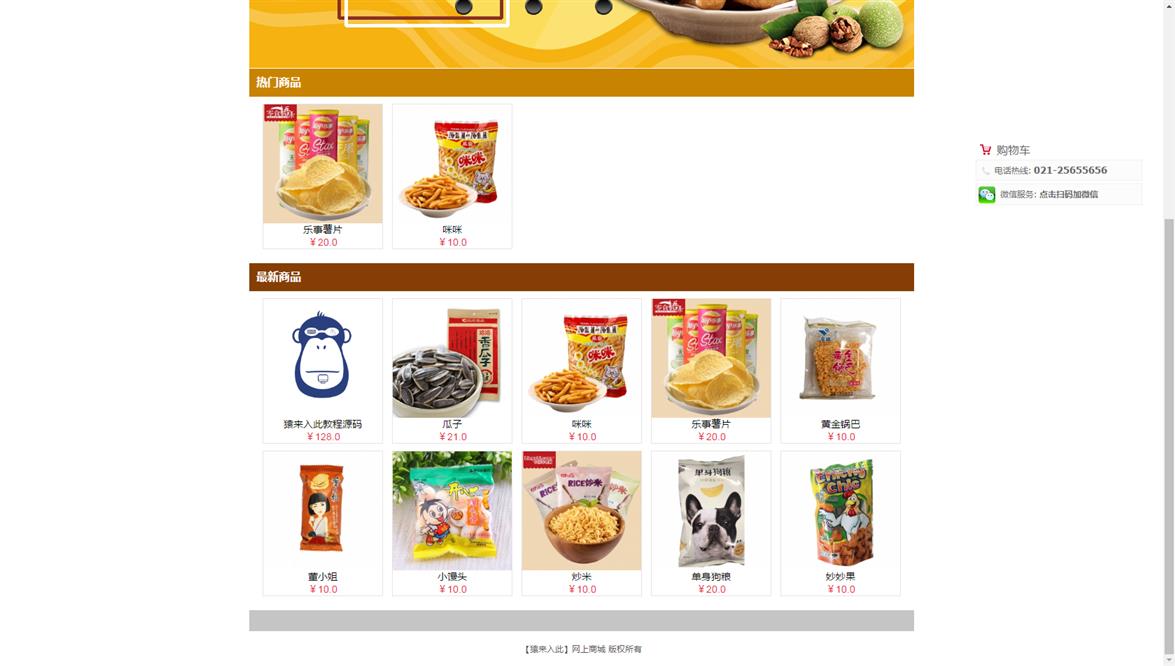This screenshot has width=1175, height=666.
Task: Open 乐事薯片 under 热门商品
Action: tap(322, 165)
